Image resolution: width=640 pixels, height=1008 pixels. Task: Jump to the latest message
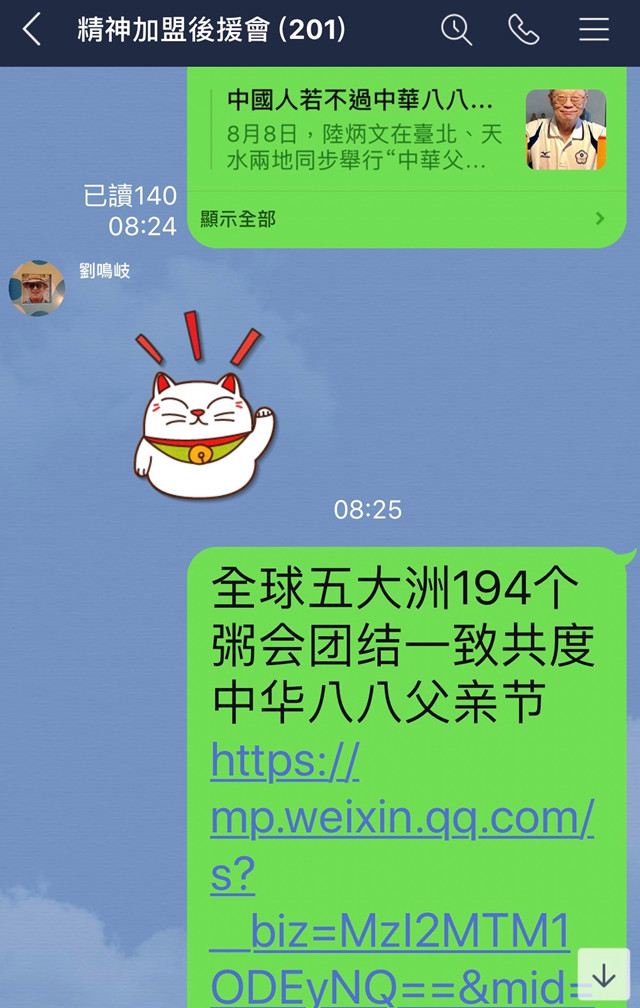click(604, 975)
